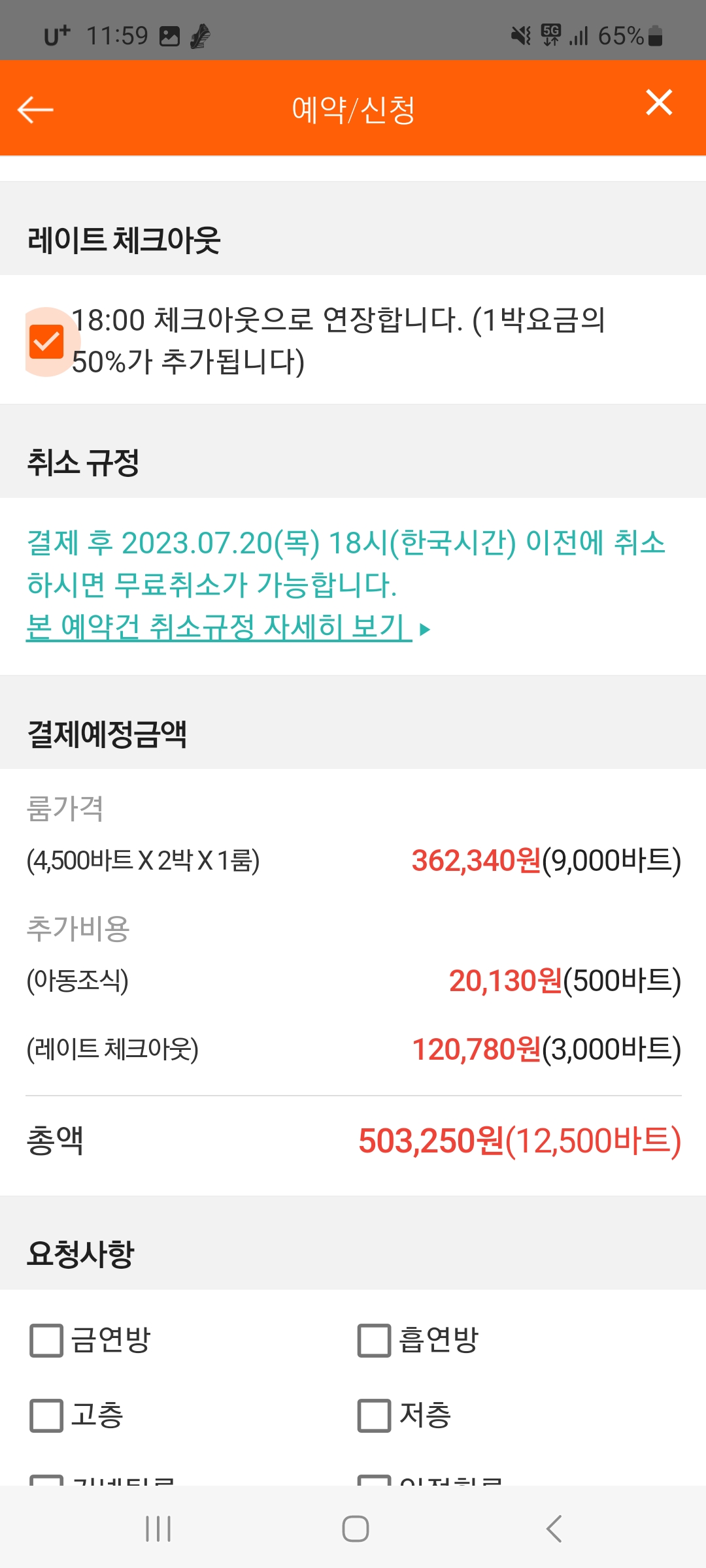Select the 저층 request checkbox
This screenshot has height=1568, width=706.
click(x=375, y=1416)
